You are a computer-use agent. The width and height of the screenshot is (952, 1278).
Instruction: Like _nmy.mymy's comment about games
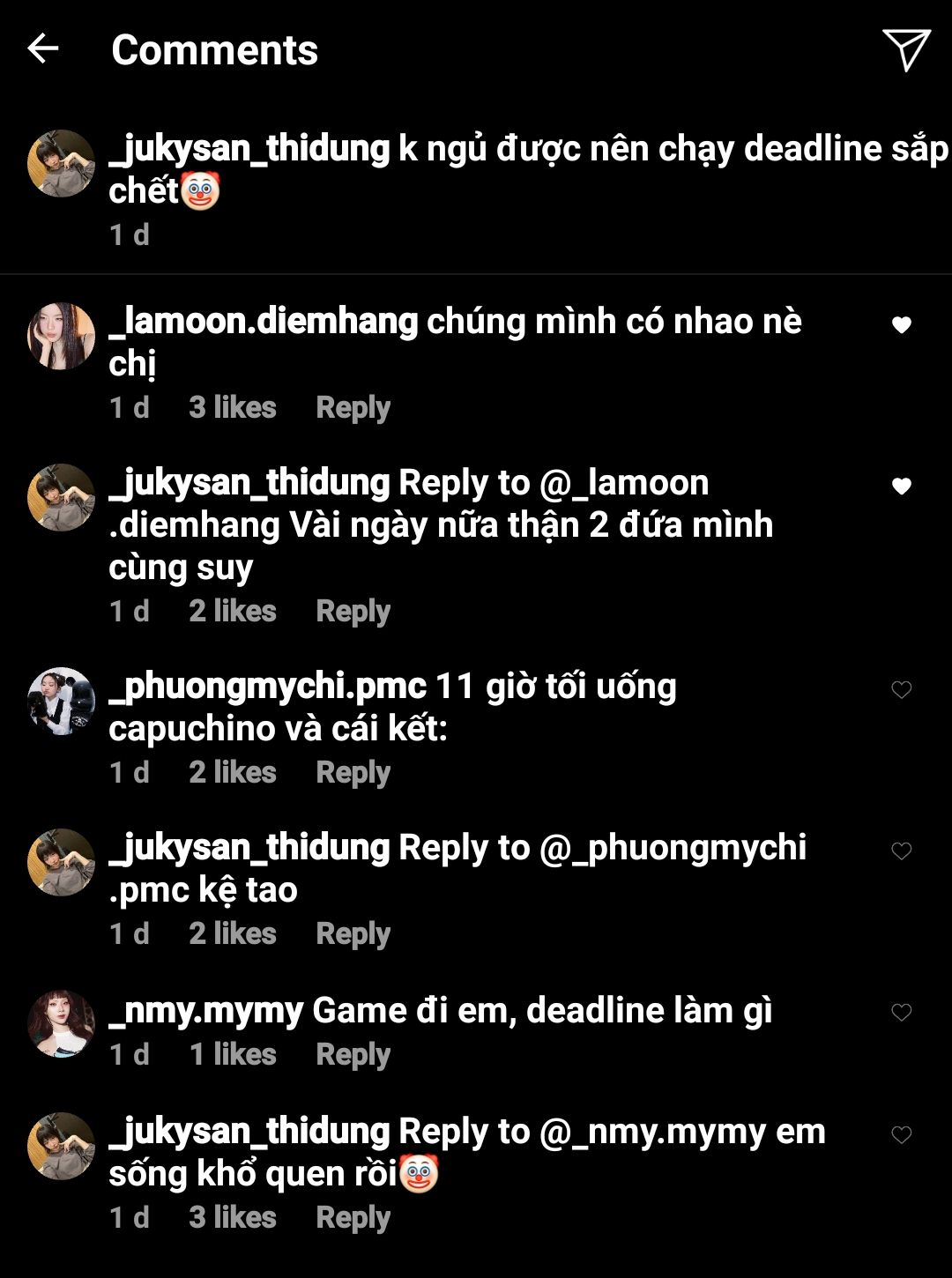pyautogui.click(x=901, y=1013)
